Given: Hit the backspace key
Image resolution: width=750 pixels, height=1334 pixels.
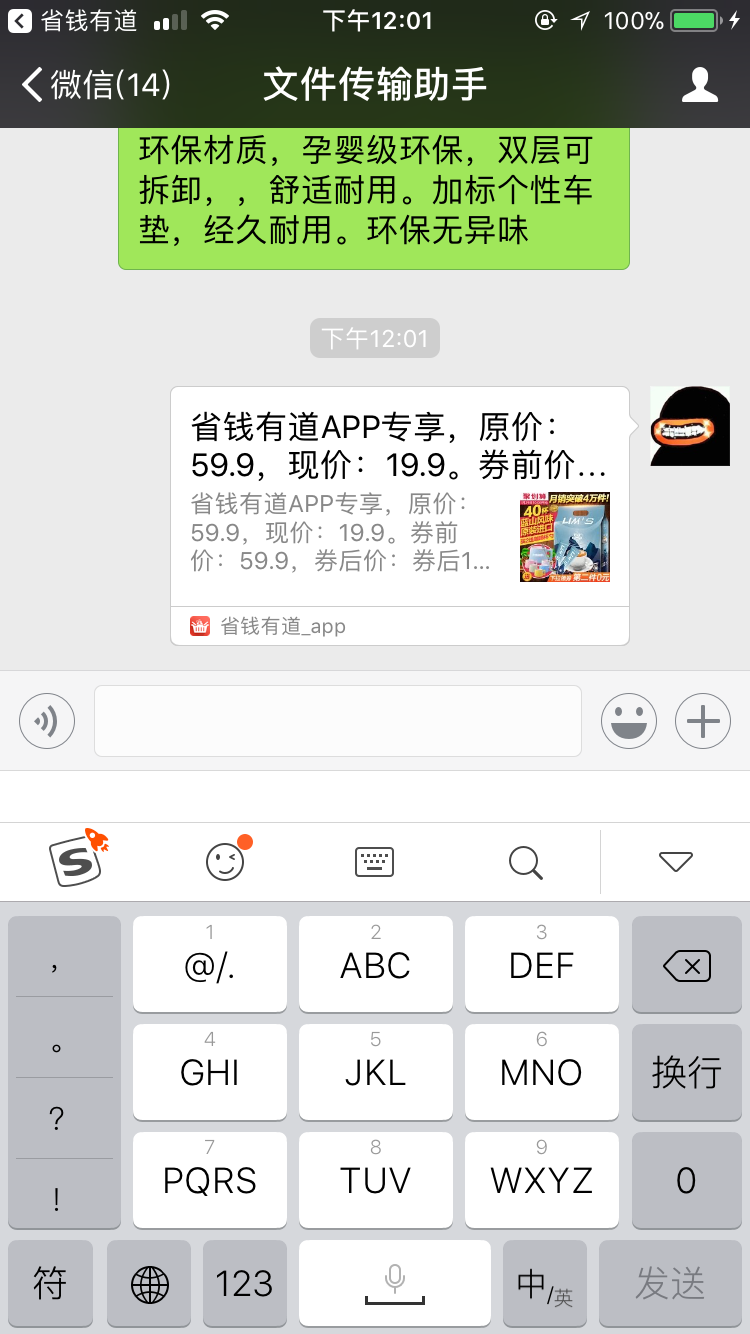Looking at the screenshot, I should click(x=686, y=965).
